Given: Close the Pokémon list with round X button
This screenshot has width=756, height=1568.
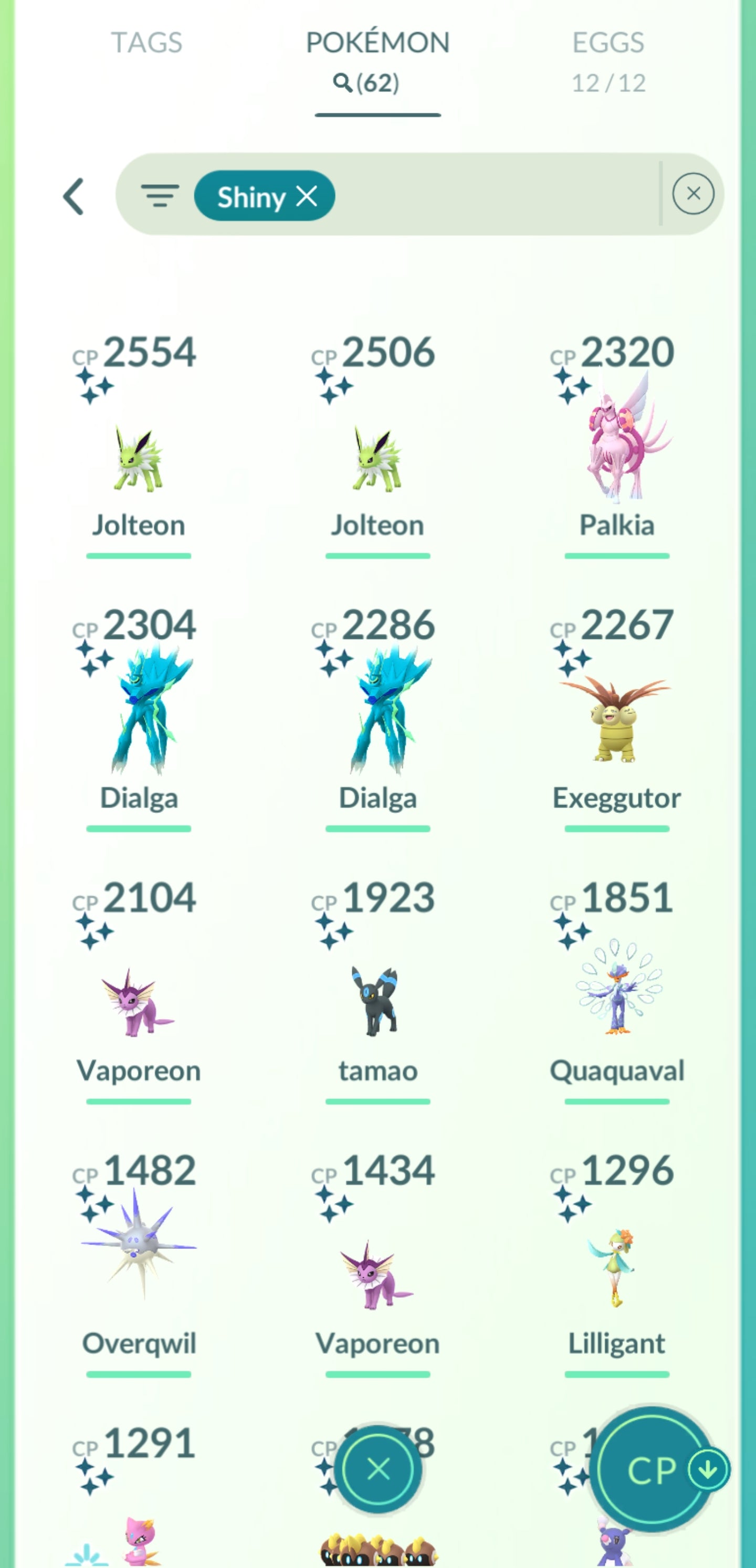Looking at the screenshot, I should [x=377, y=1469].
